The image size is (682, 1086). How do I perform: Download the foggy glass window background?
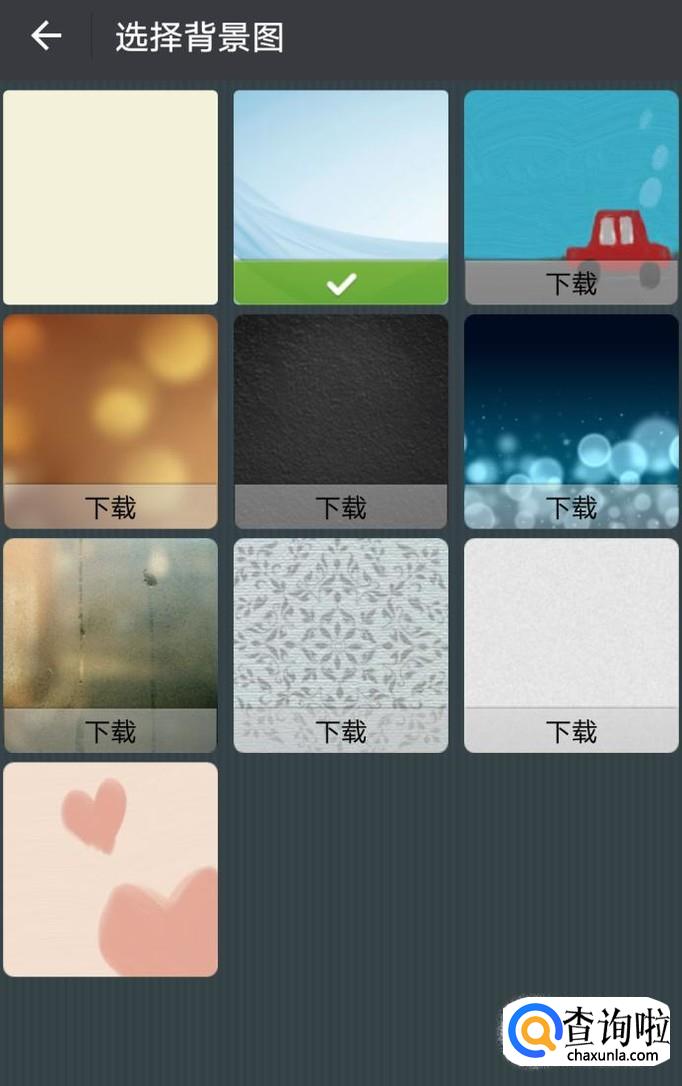(110, 731)
